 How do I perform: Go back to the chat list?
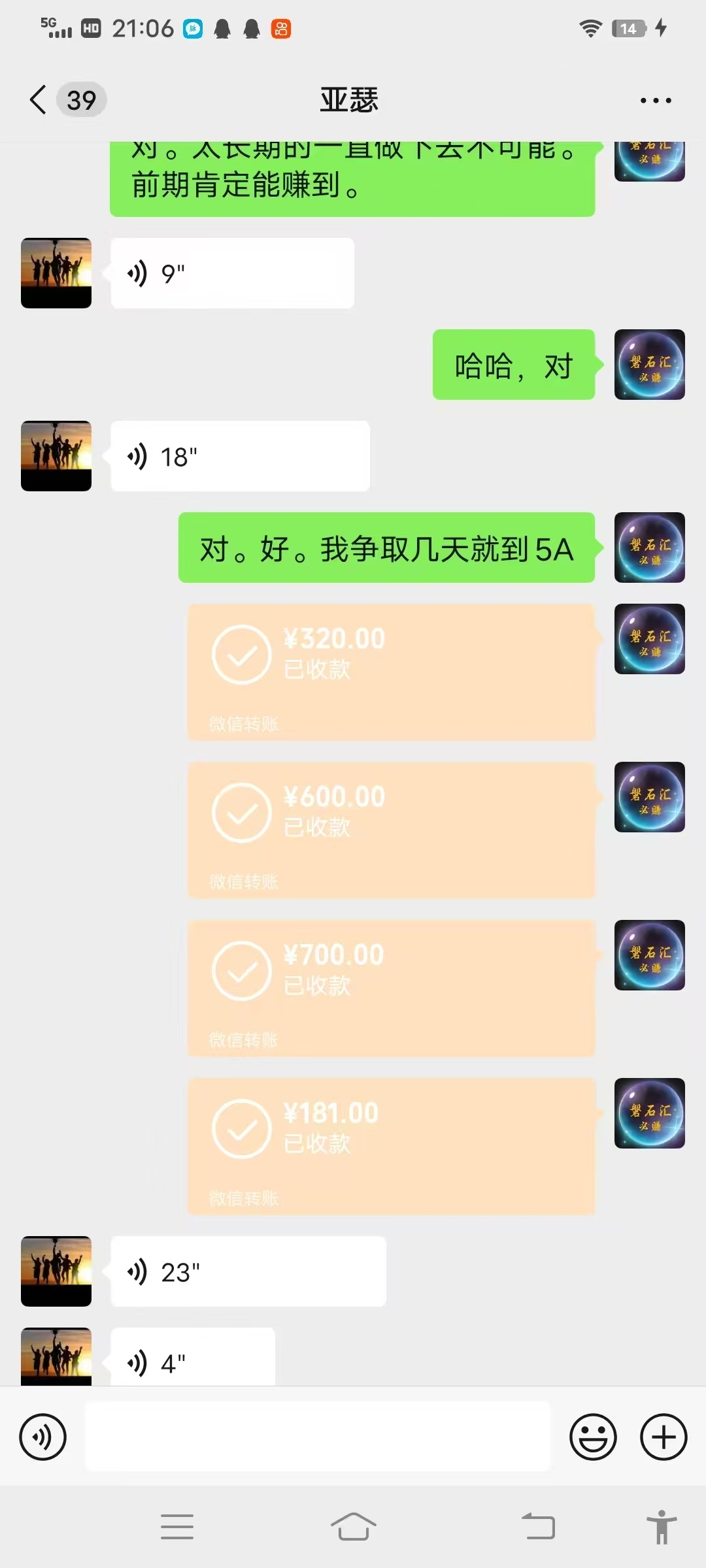[x=39, y=100]
